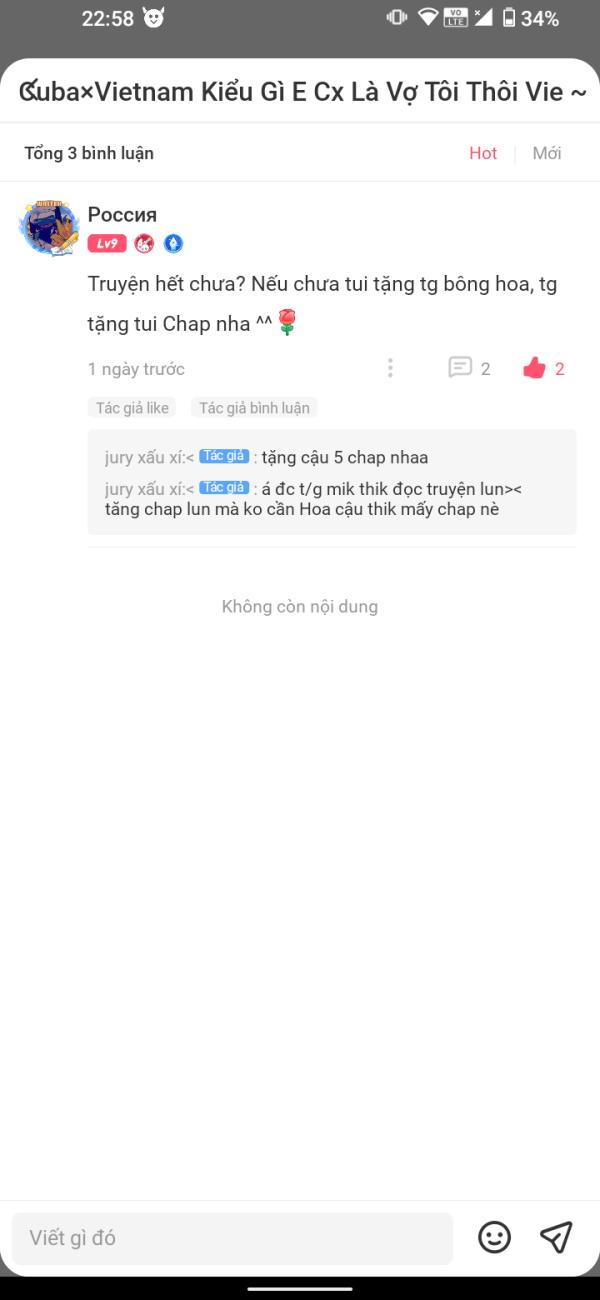Image resolution: width=600 pixels, height=1300 pixels.
Task: Switch to the Mới sorting tab
Action: point(547,153)
